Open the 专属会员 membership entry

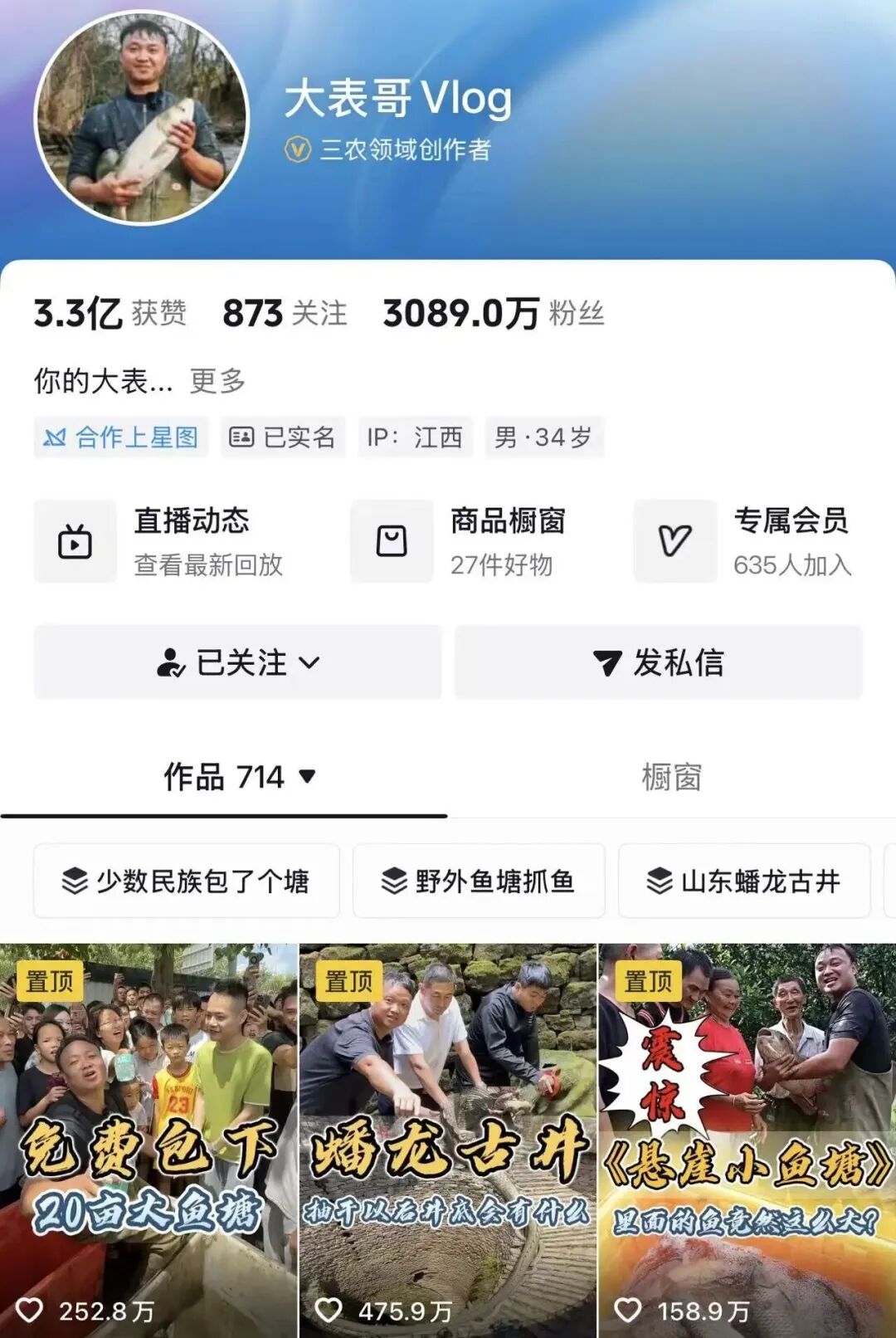tap(747, 541)
